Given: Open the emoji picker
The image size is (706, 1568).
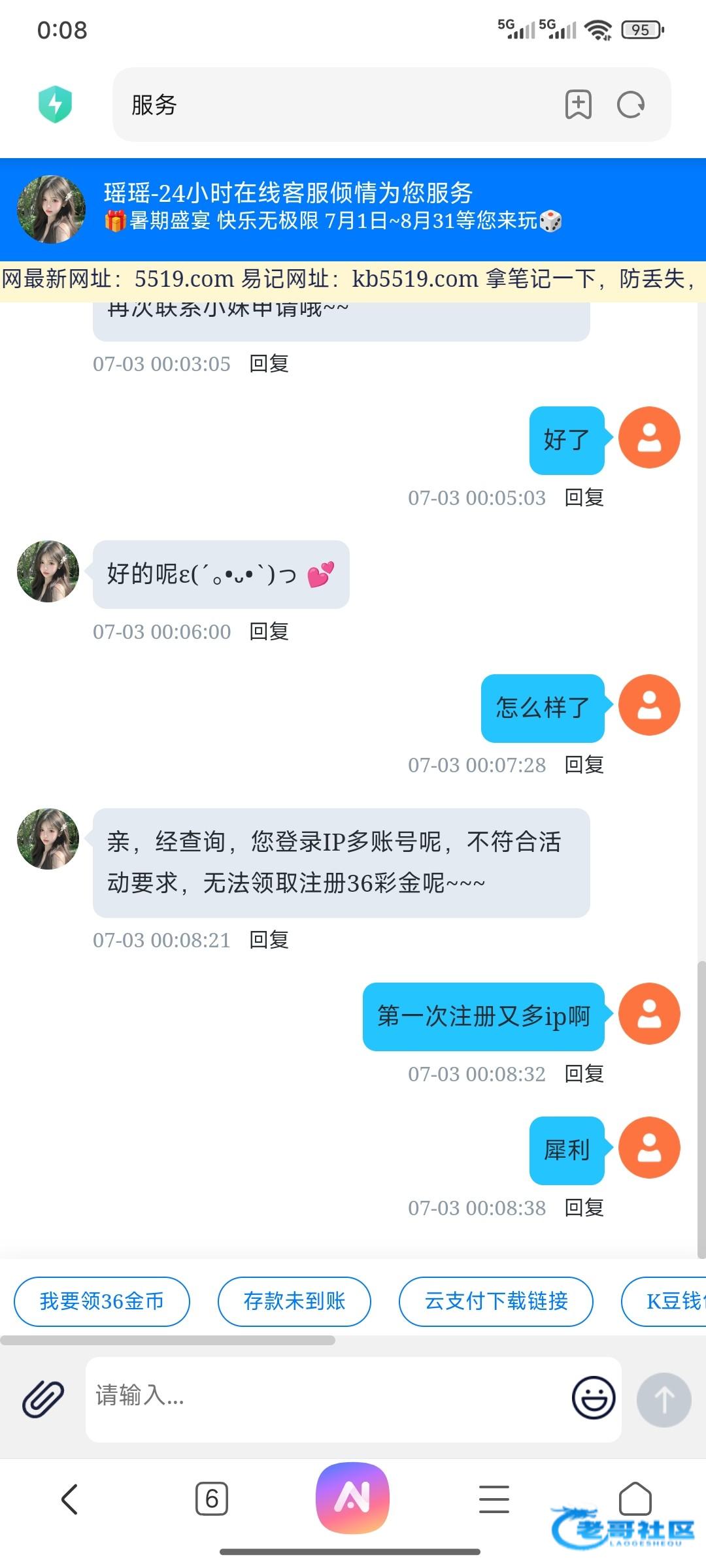Looking at the screenshot, I should point(593,1399).
